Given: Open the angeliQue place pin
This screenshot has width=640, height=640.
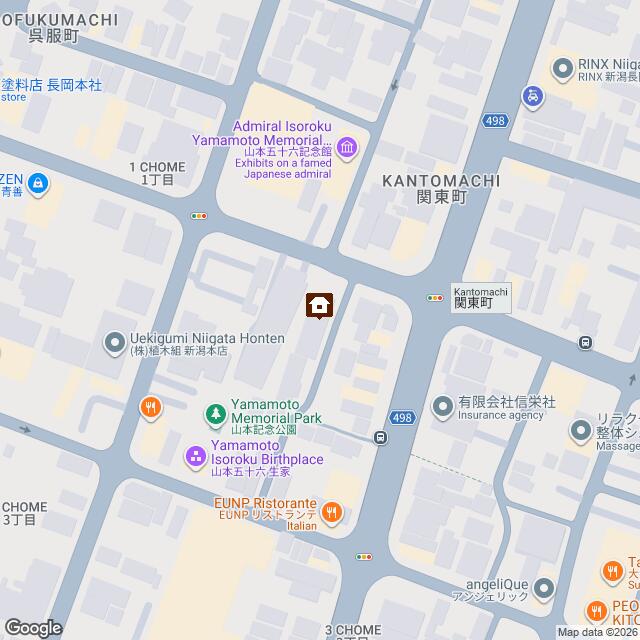Looking at the screenshot, I should pos(544,587).
